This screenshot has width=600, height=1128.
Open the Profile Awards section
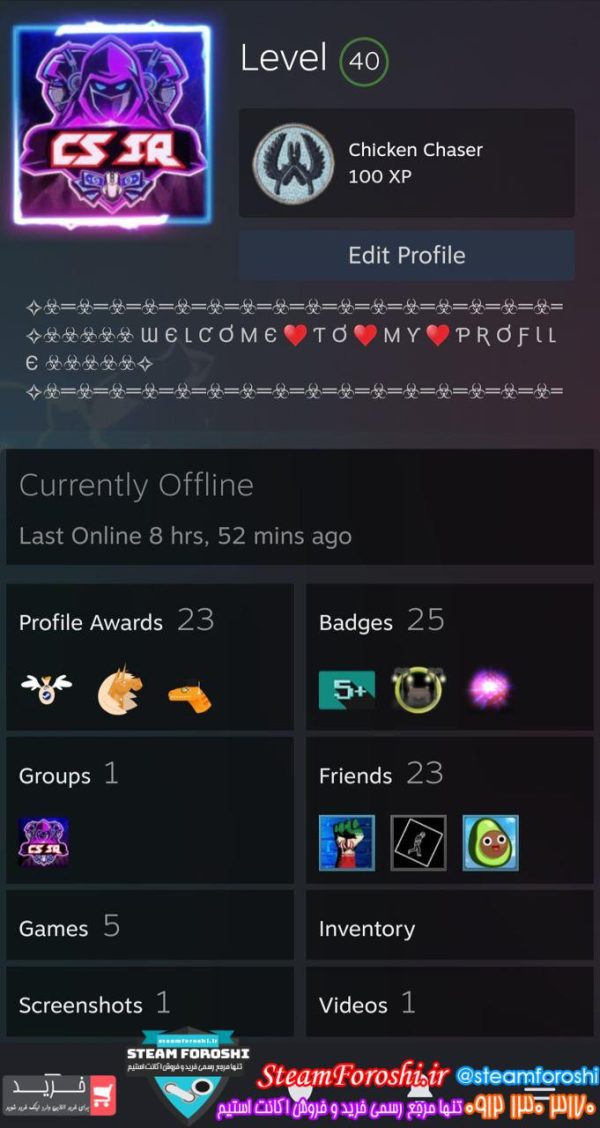click(x=90, y=622)
